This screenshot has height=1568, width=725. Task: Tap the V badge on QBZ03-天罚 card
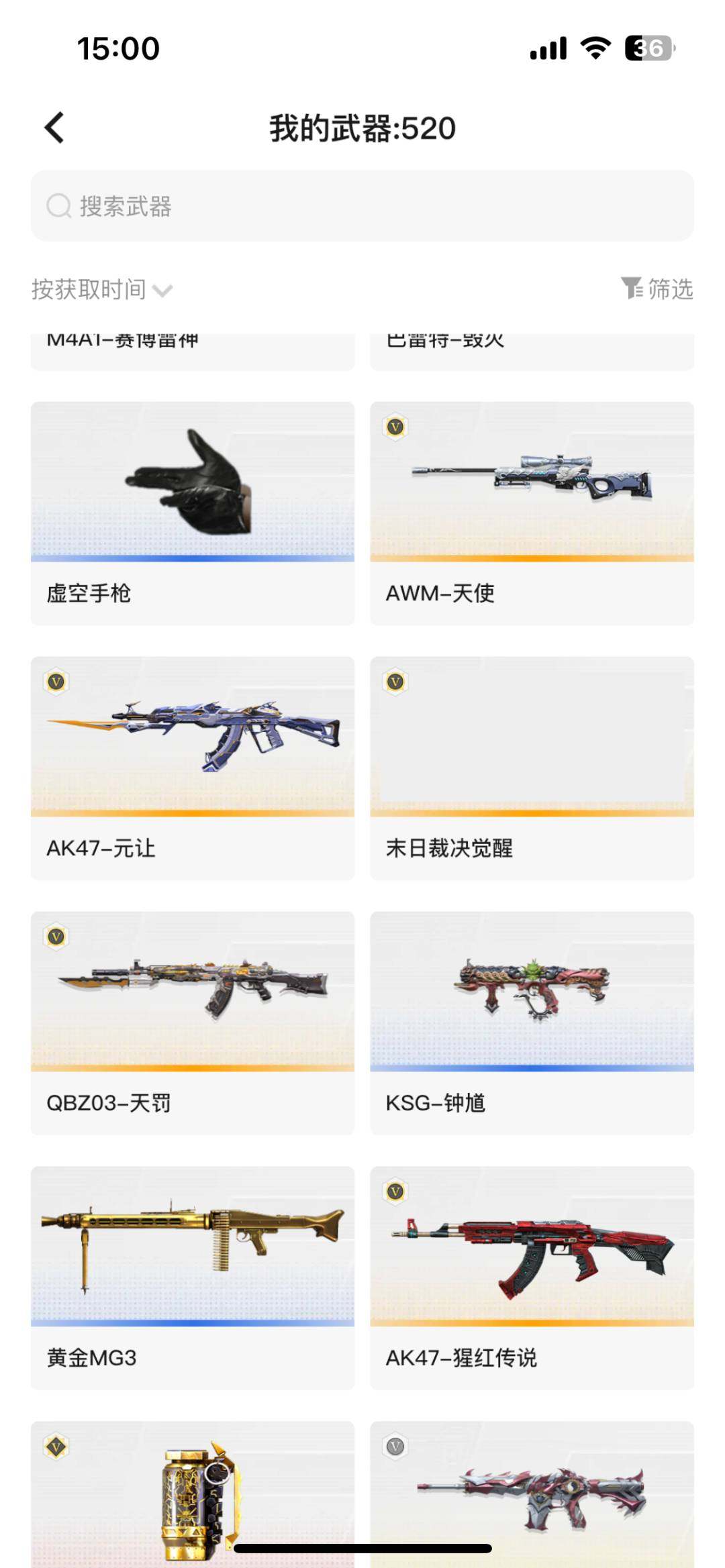56,937
